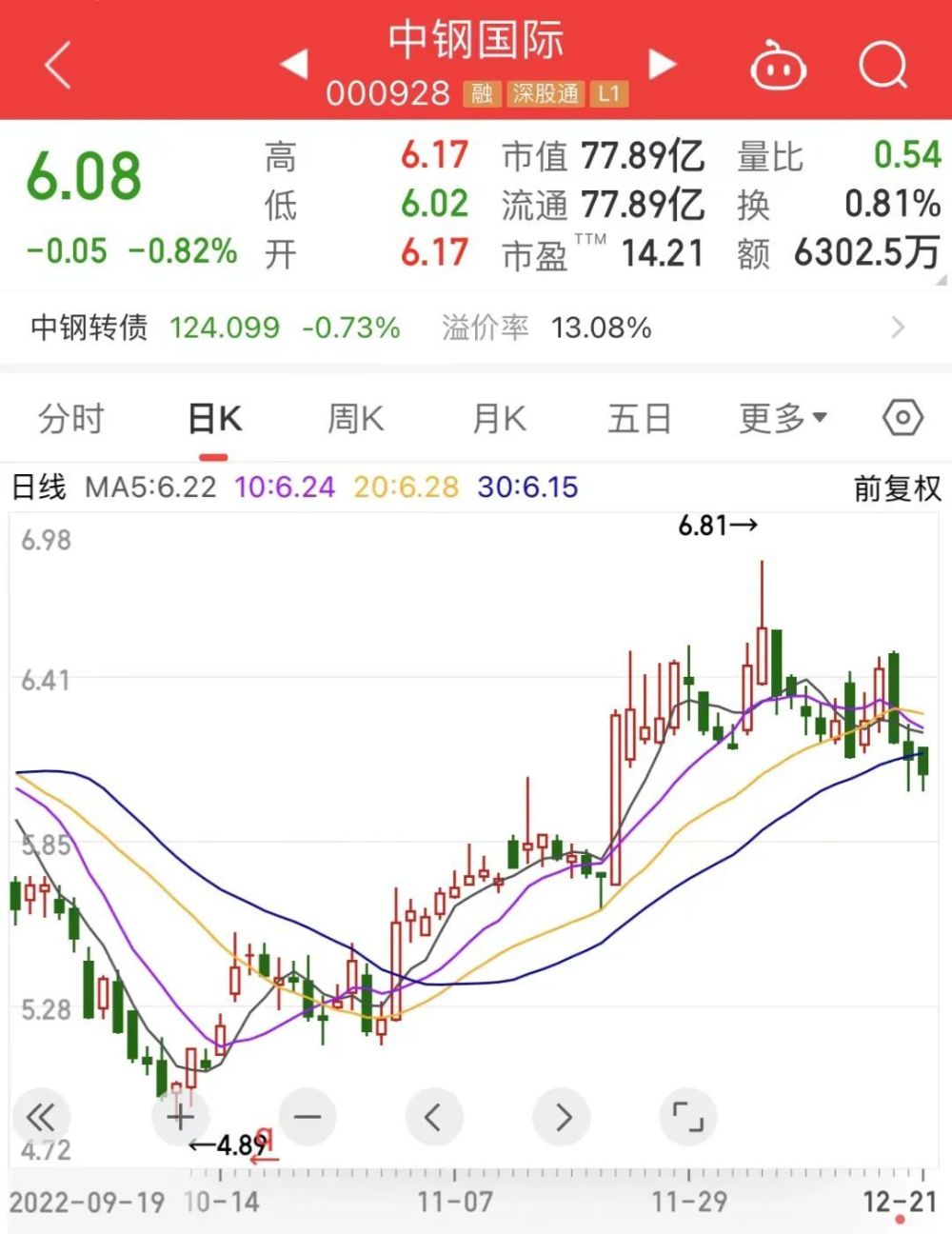Switch to the 周K weekly chart tab
Screen dimensions: 952x1234
click(354, 418)
